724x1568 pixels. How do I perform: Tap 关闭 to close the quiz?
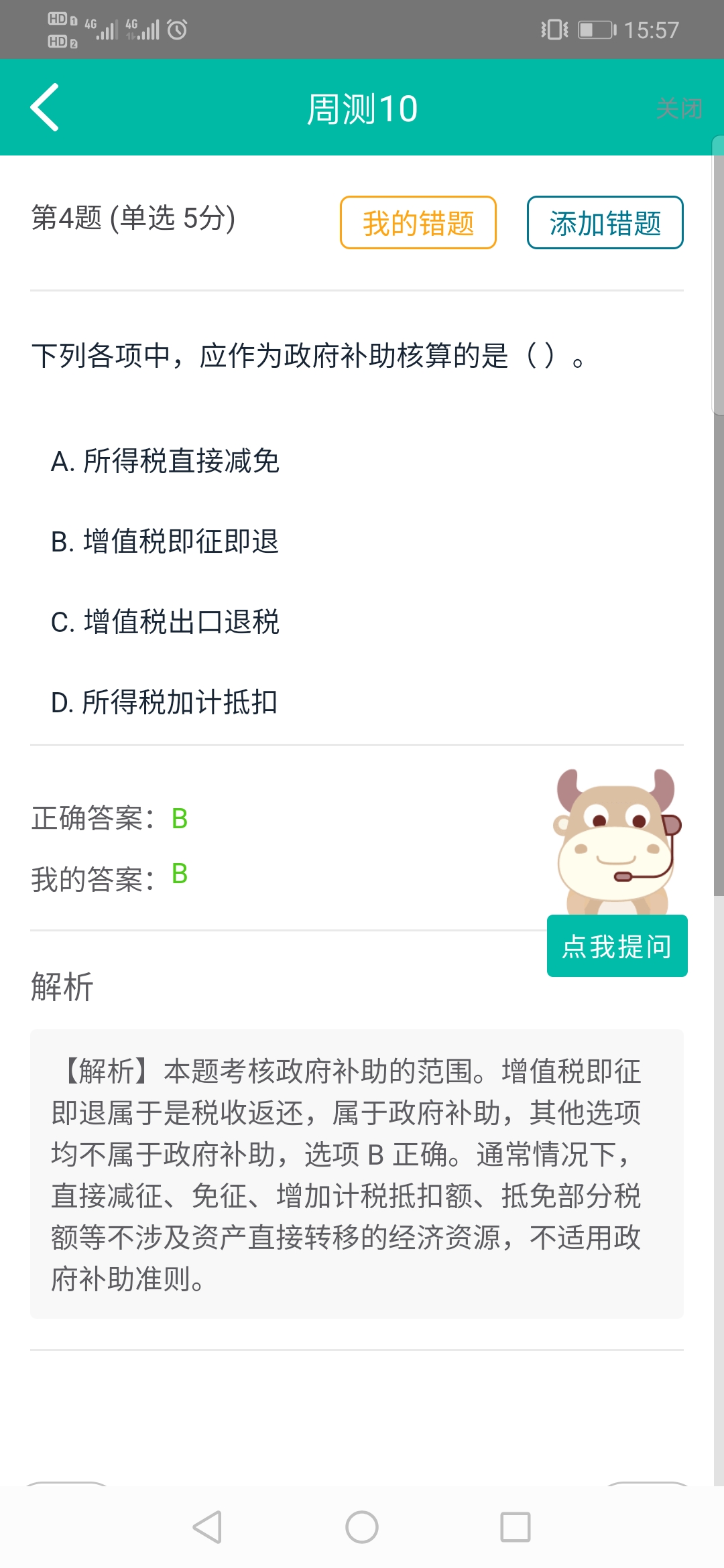click(x=678, y=108)
